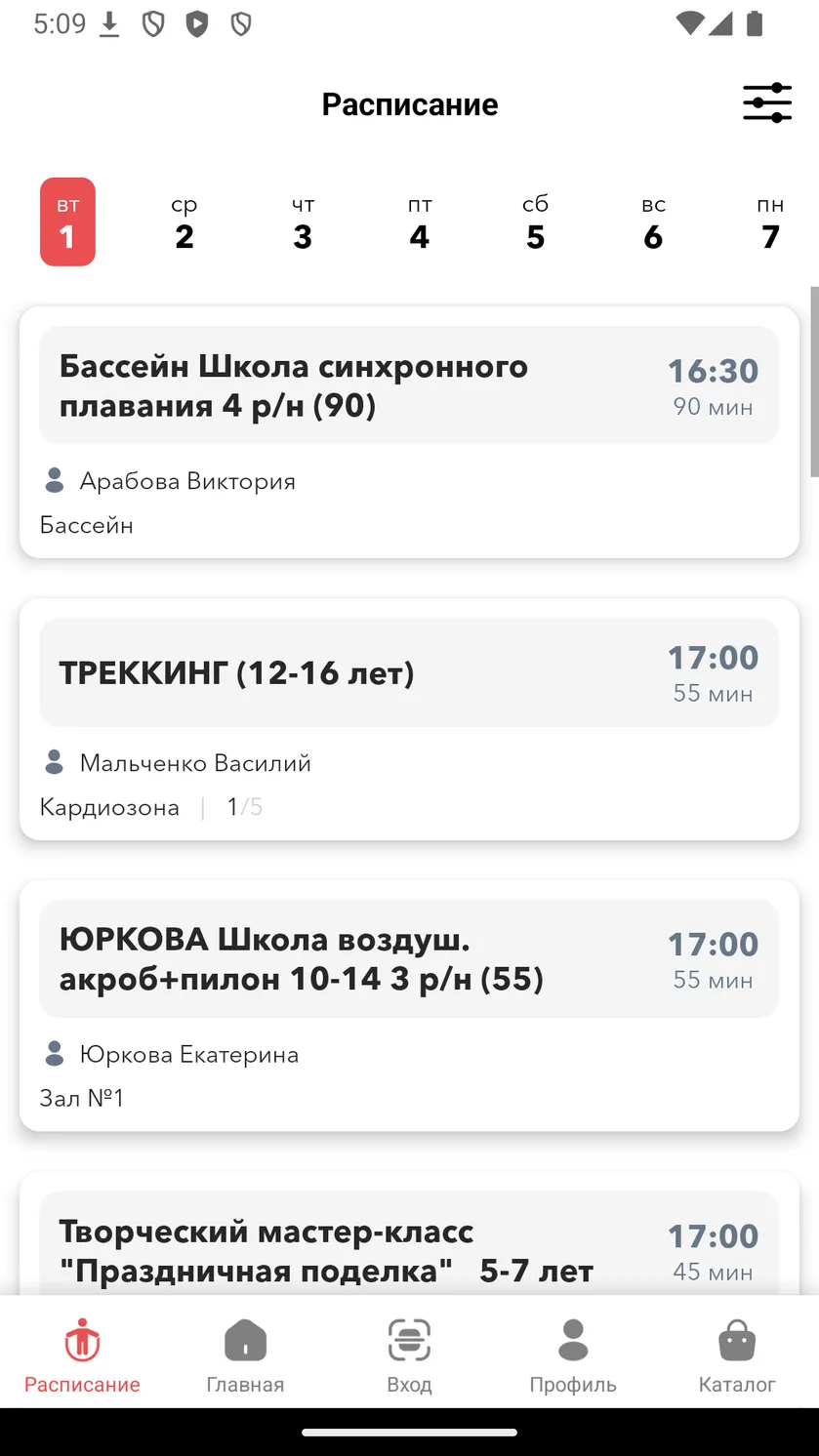Tap the selected Tuesday 1 date
This screenshot has width=819, height=1456.
pos(67,222)
